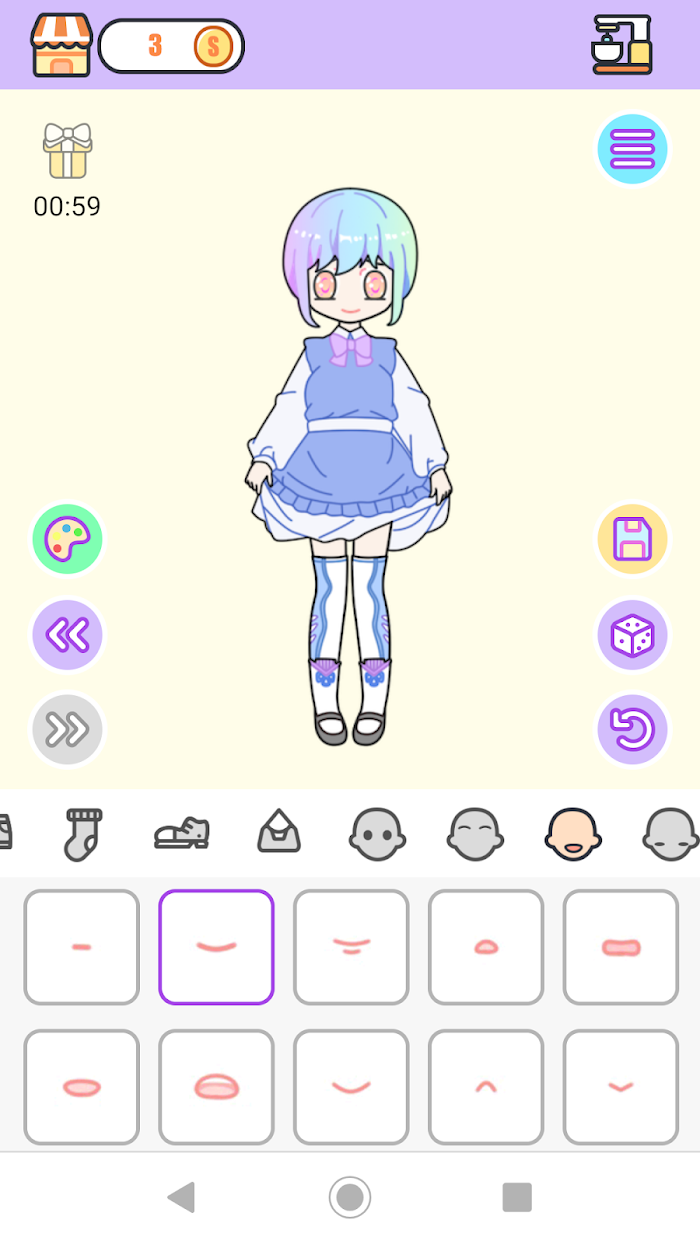Tap the grey double right arrow button
Screen dimensions: 700x1244
point(68,730)
